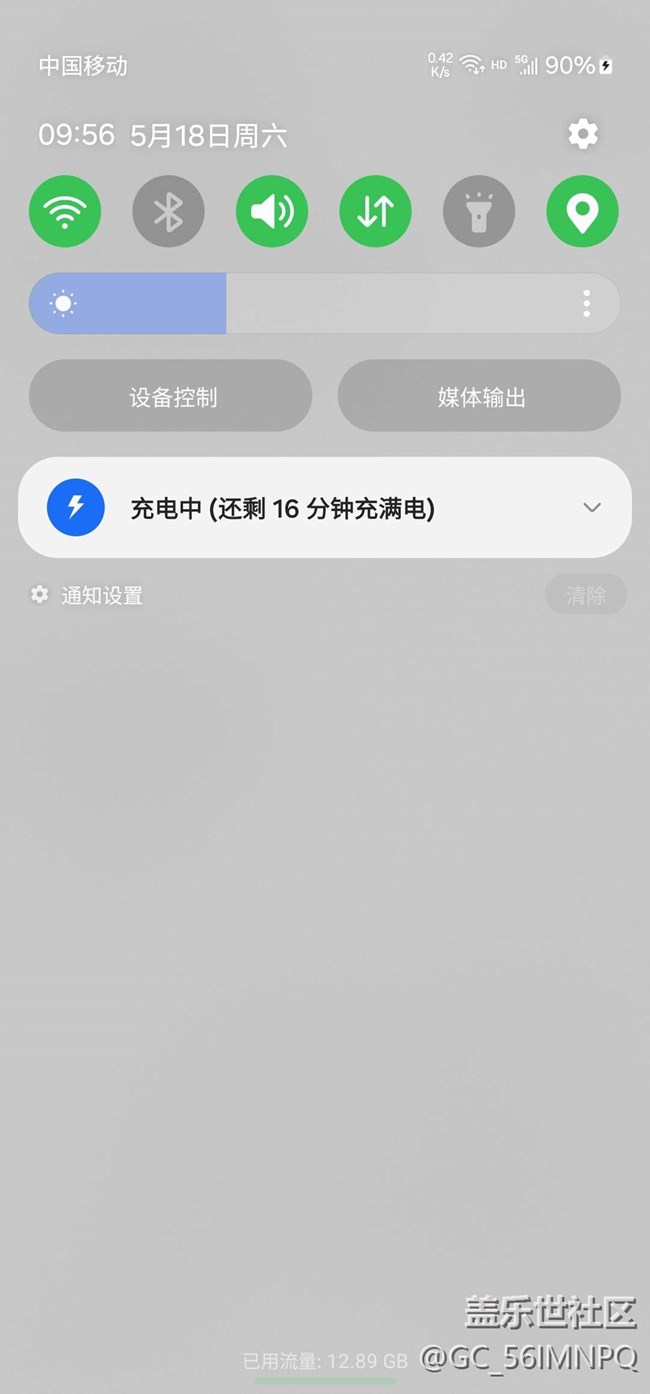The height and width of the screenshot is (1394, 650).
Task: Toggle the sound mode speaker icon
Action: coord(272,211)
